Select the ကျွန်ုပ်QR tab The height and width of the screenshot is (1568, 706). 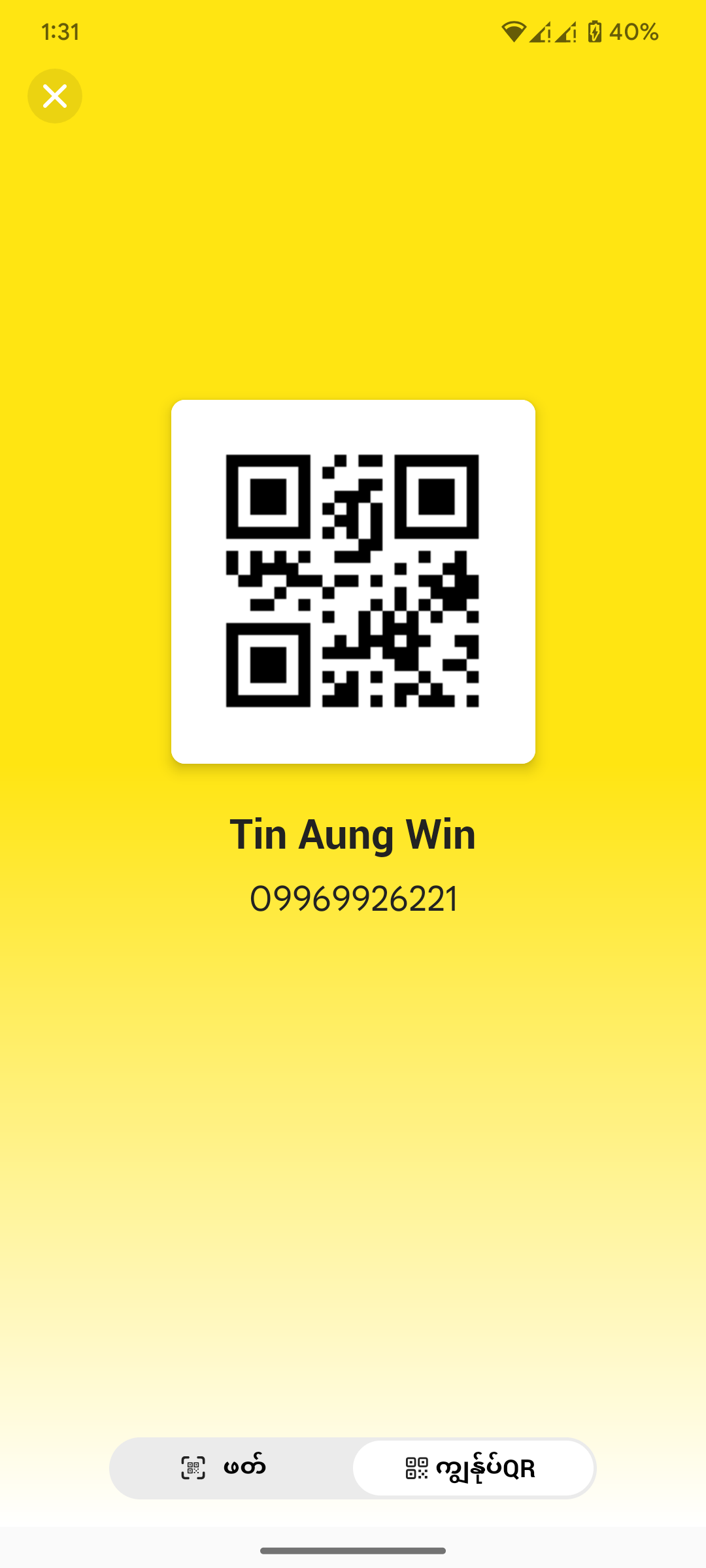(473, 1468)
